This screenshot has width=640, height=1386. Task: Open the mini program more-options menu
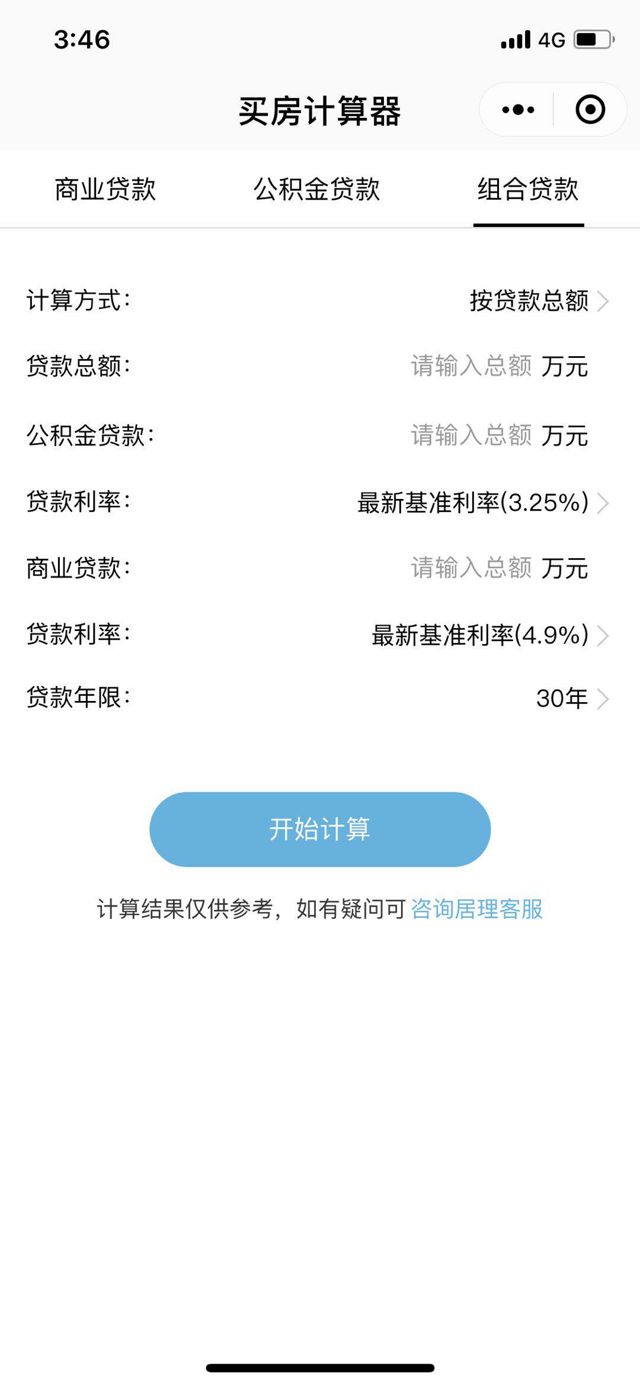(x=518, y=110)
